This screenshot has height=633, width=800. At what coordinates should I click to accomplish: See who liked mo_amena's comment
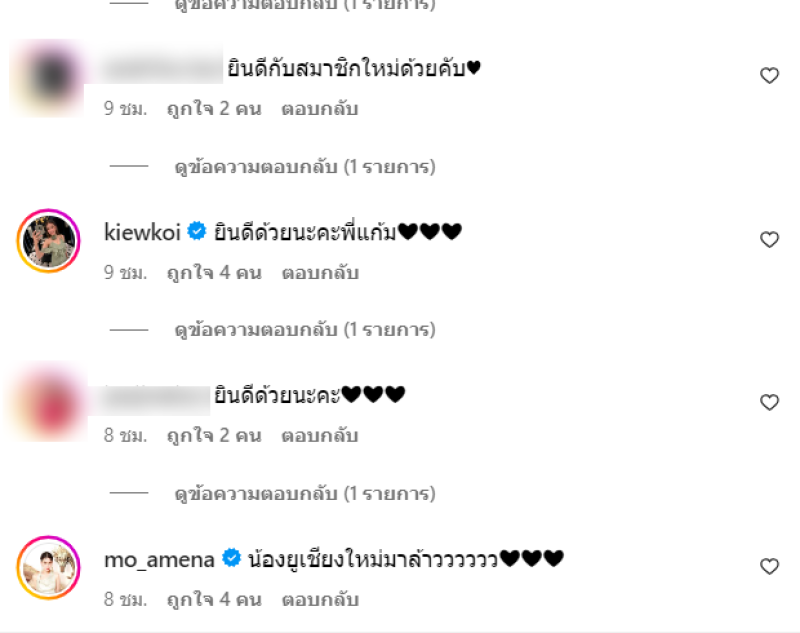coord(213,600)
